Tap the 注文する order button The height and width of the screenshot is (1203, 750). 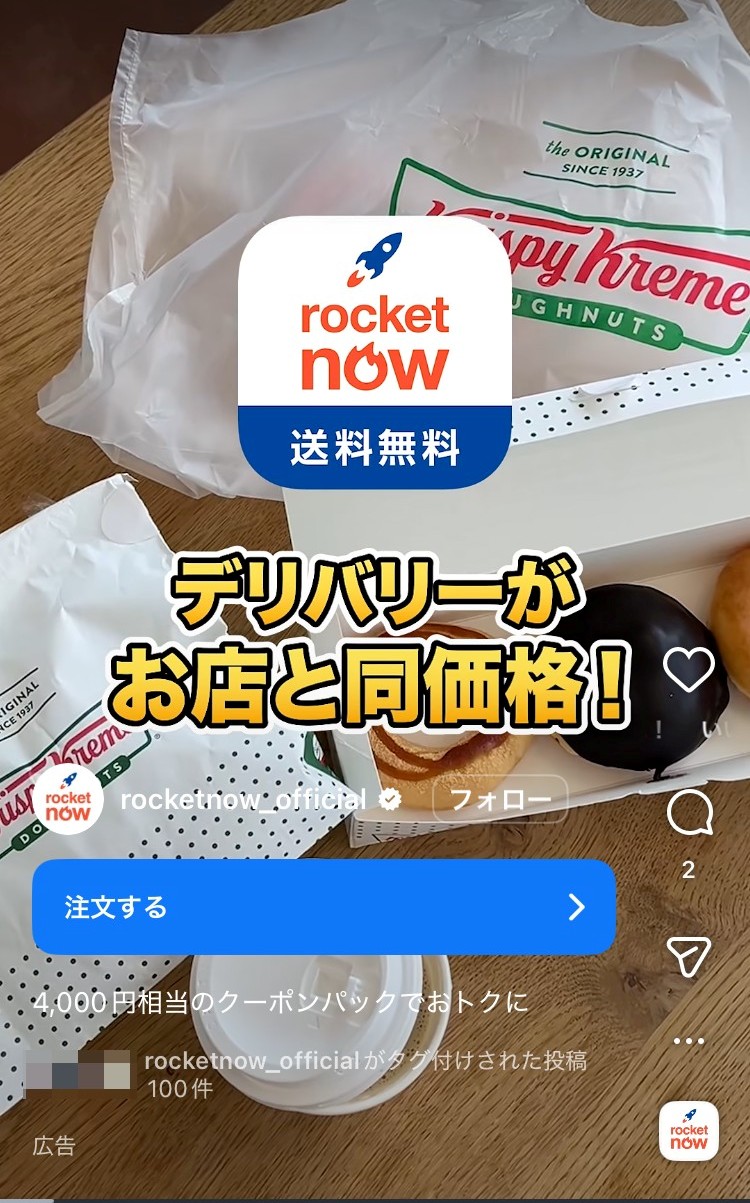(324, 907)
